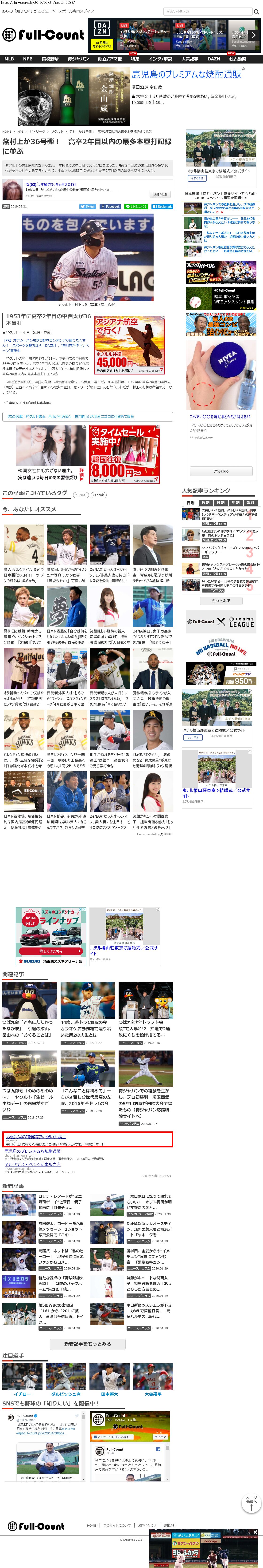Tap the search icon in the header
263x1568 pixels.
[x=256, y=12]
